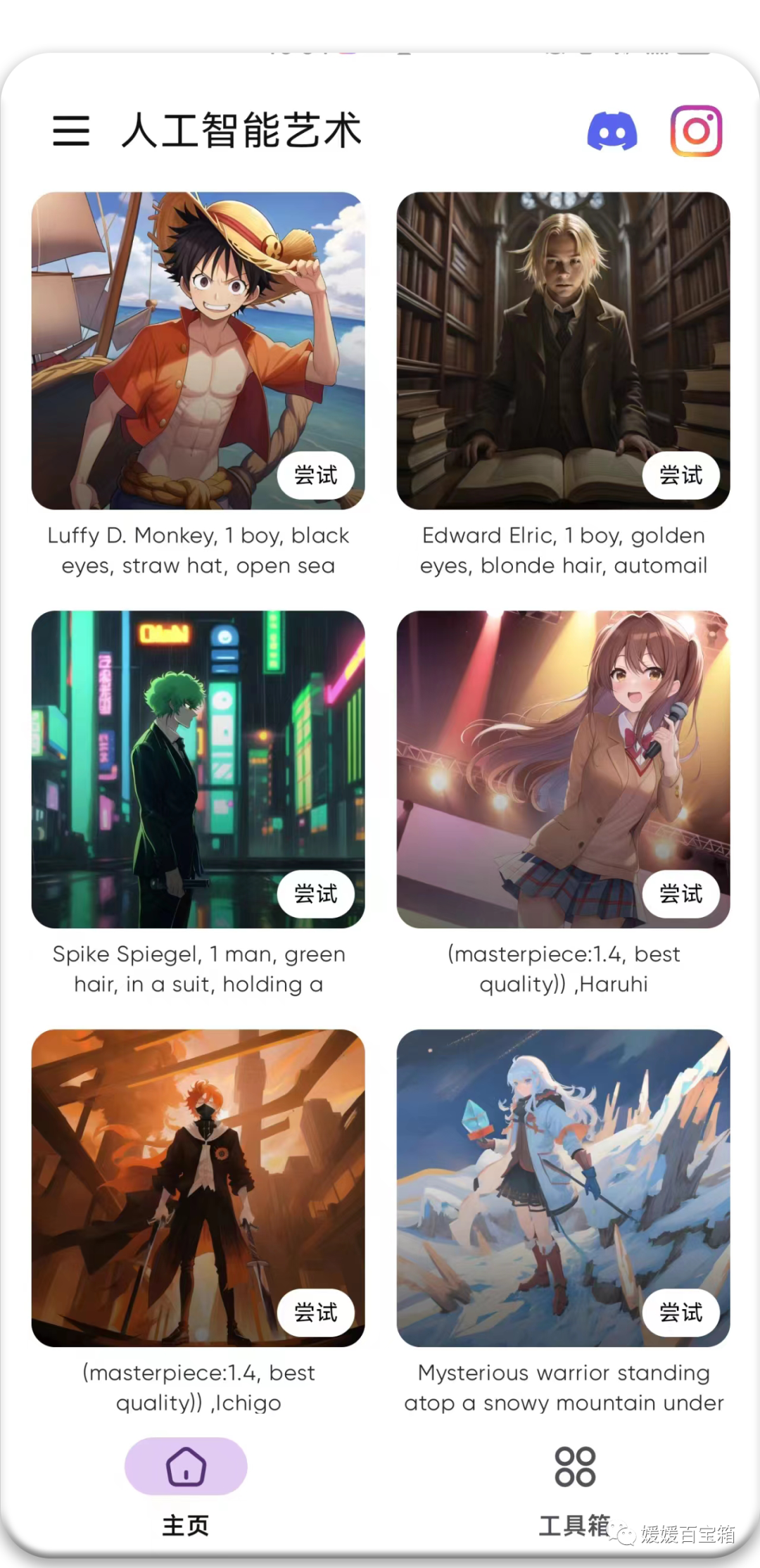Tap 尝试 on the Edward Elric card

[x=680, y=475]
